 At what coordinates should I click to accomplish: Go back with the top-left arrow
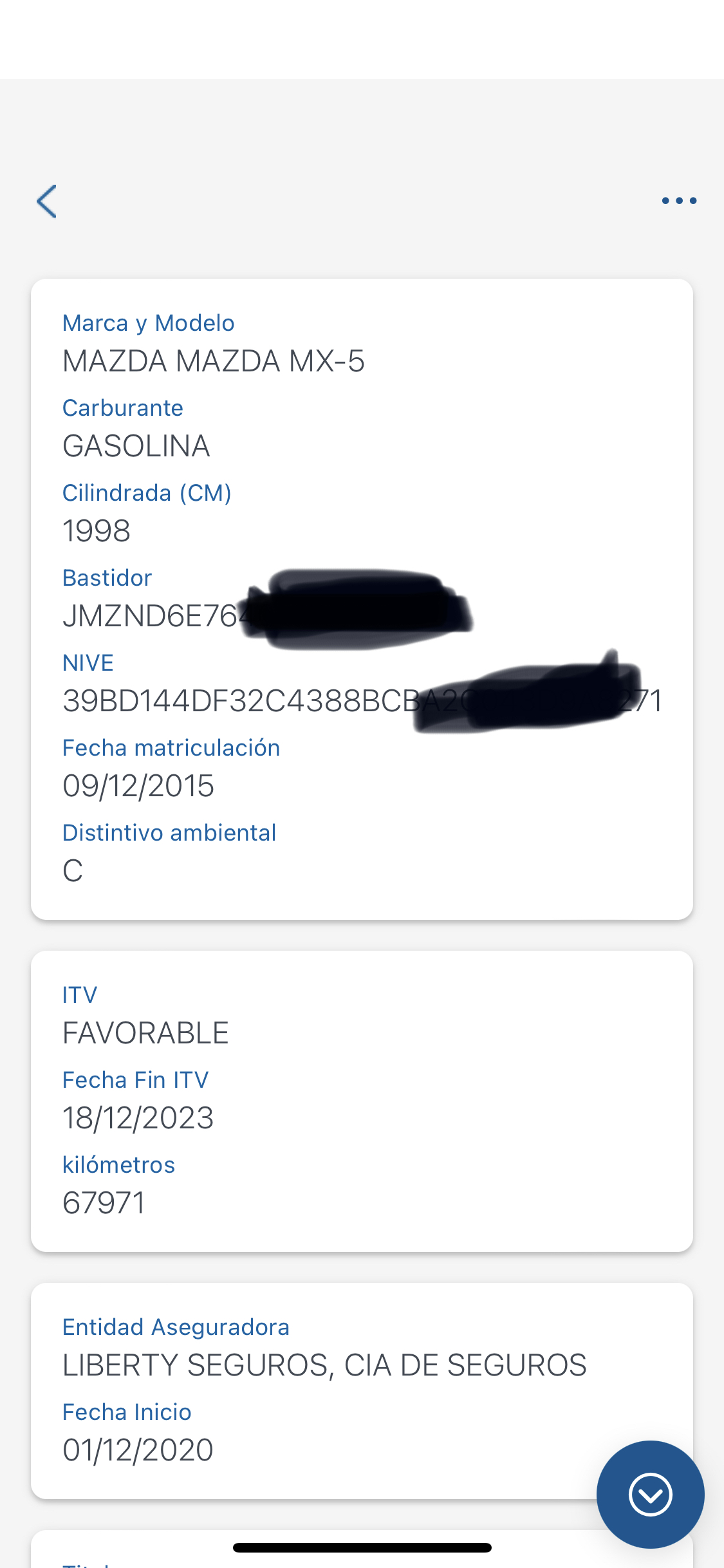point(47,201)
